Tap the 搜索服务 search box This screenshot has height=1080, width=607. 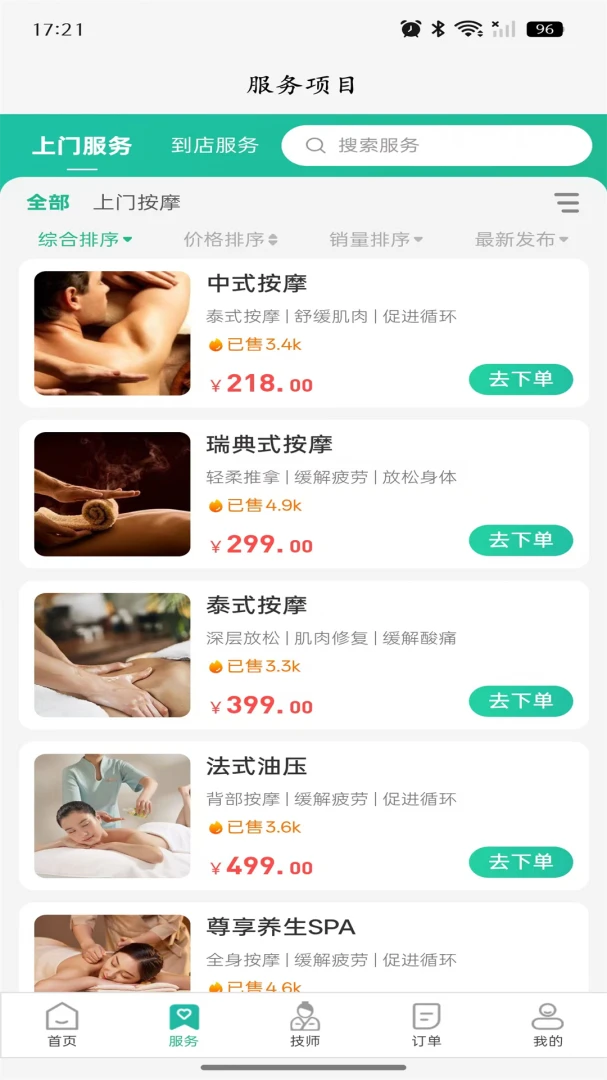436,145
